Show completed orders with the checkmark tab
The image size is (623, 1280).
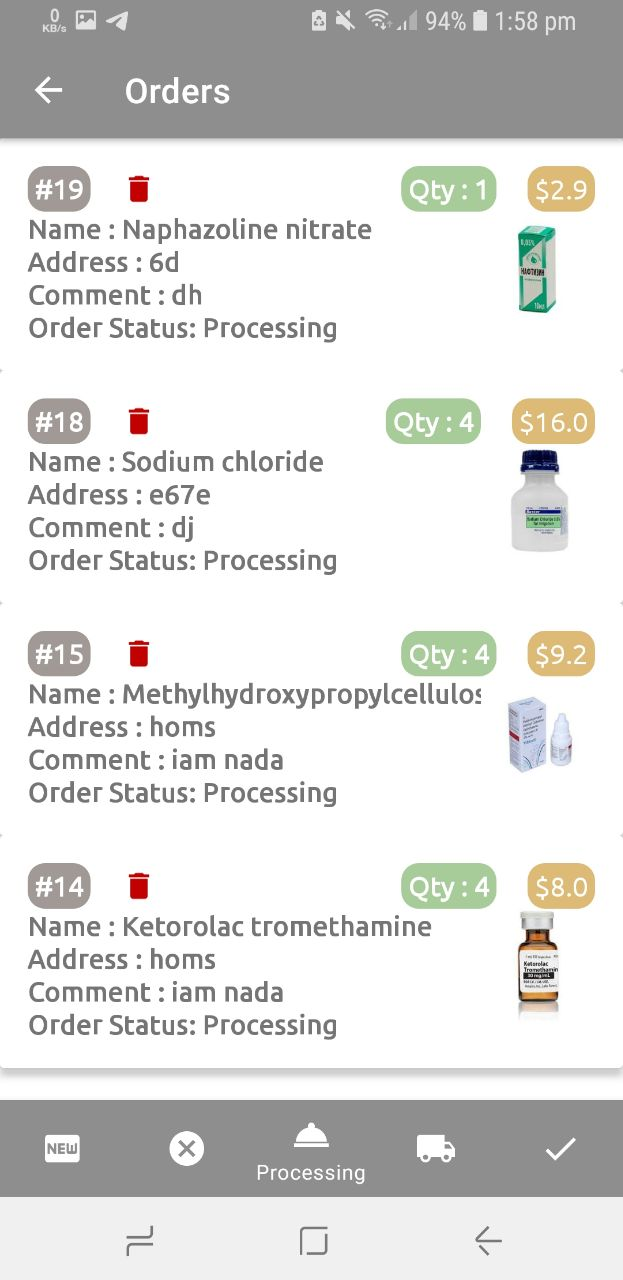tap(560, 1150)
